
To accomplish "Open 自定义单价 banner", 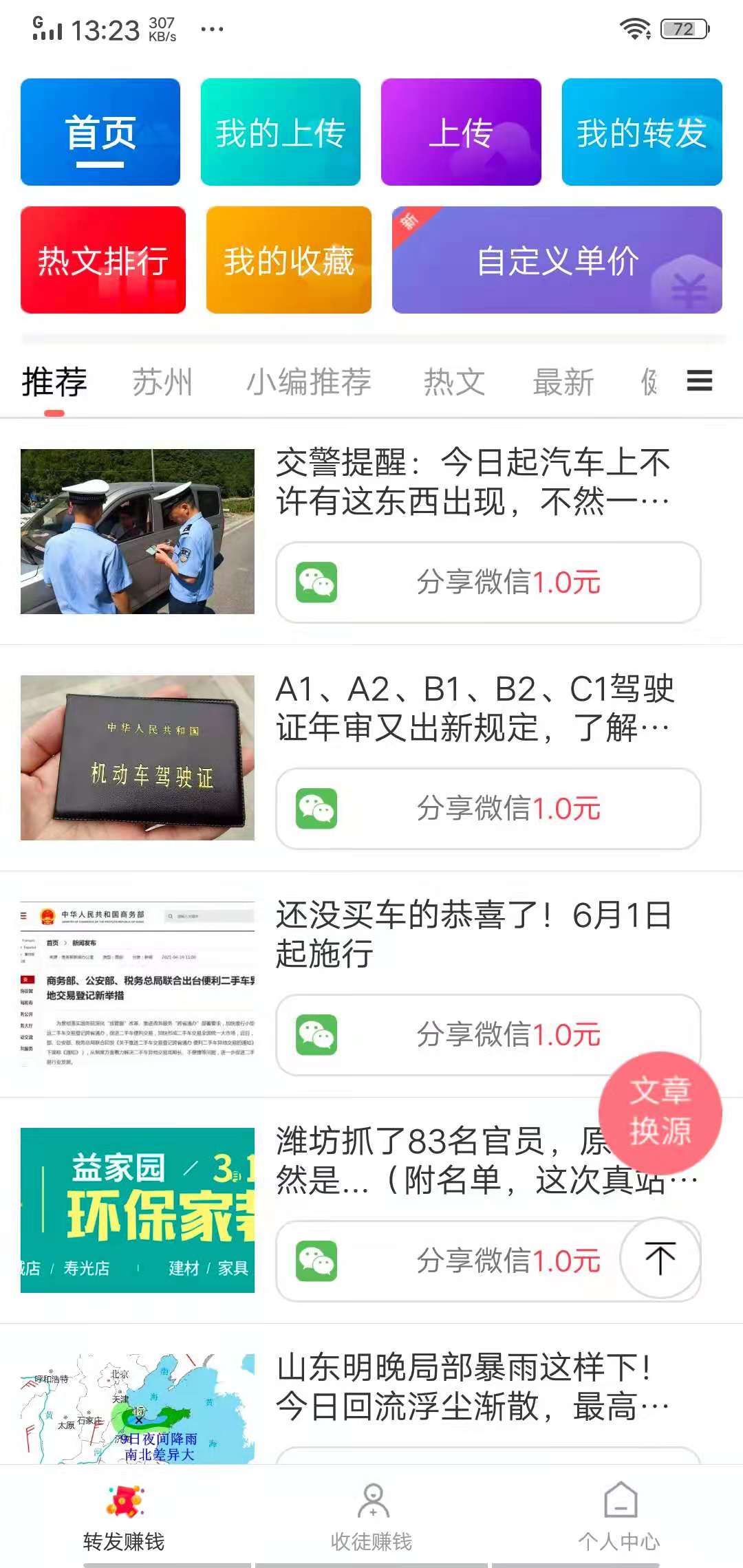I will point(557,260).
